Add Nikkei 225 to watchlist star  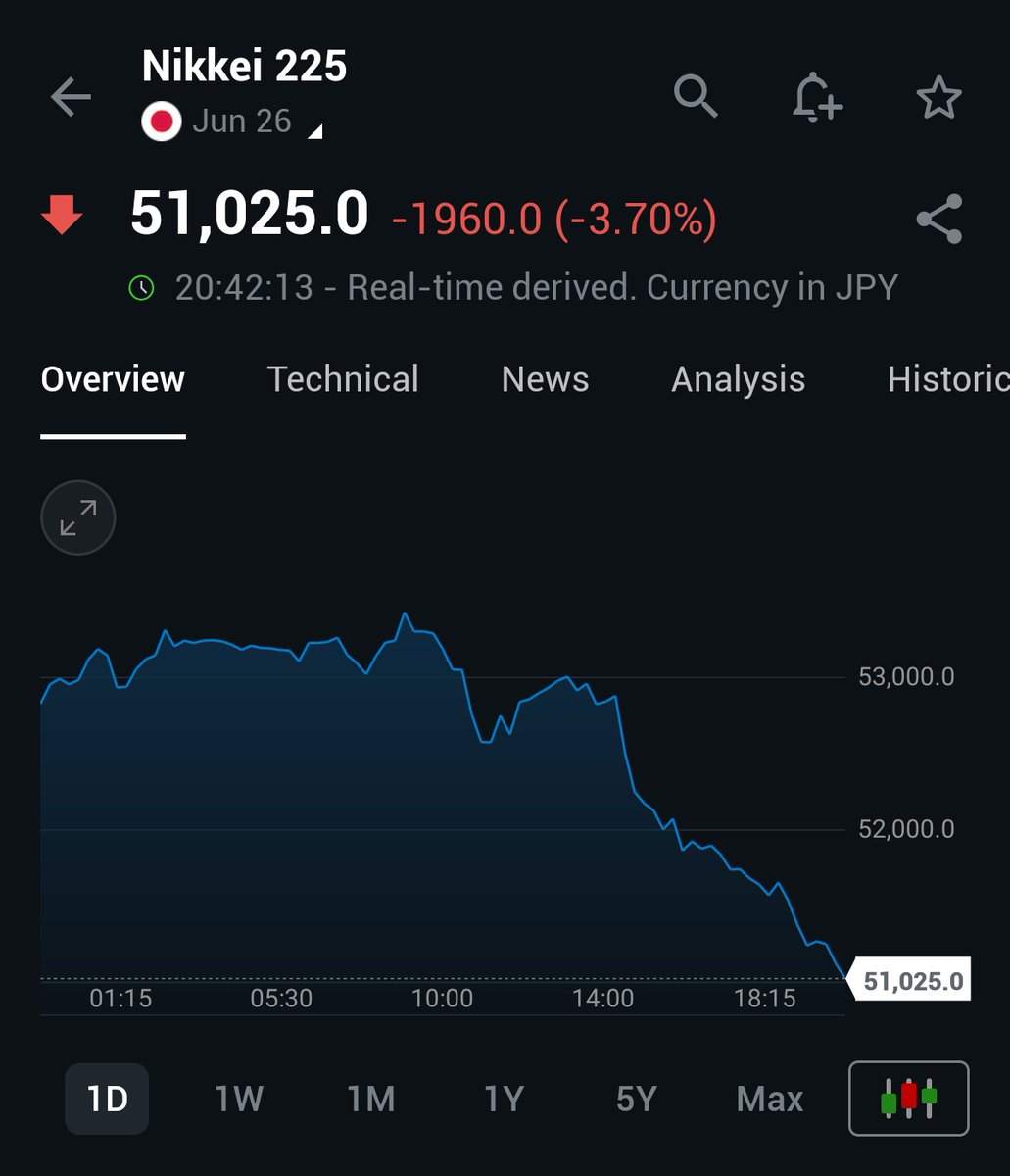point(938,97)
